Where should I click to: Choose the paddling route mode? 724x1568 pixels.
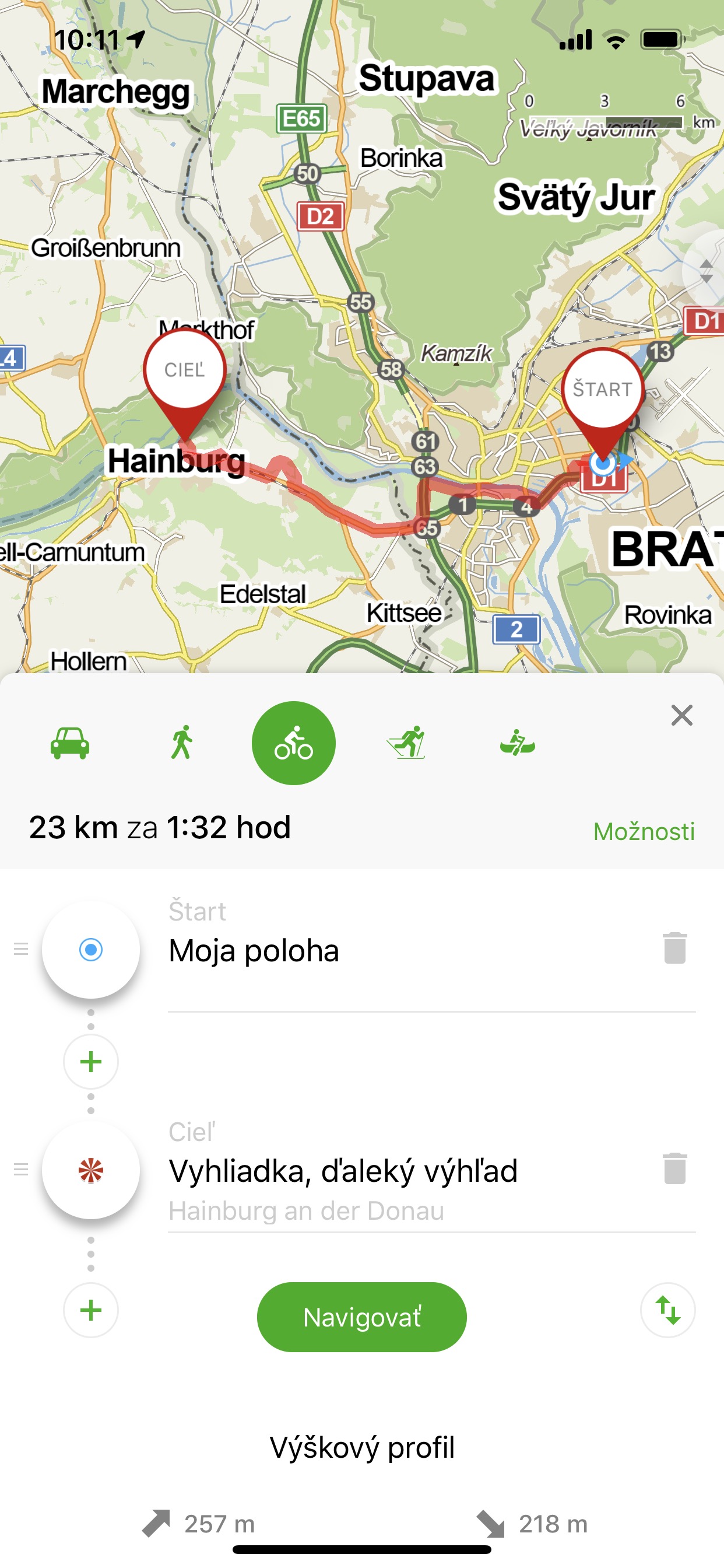pyautogui.click(x=517, y=743)
